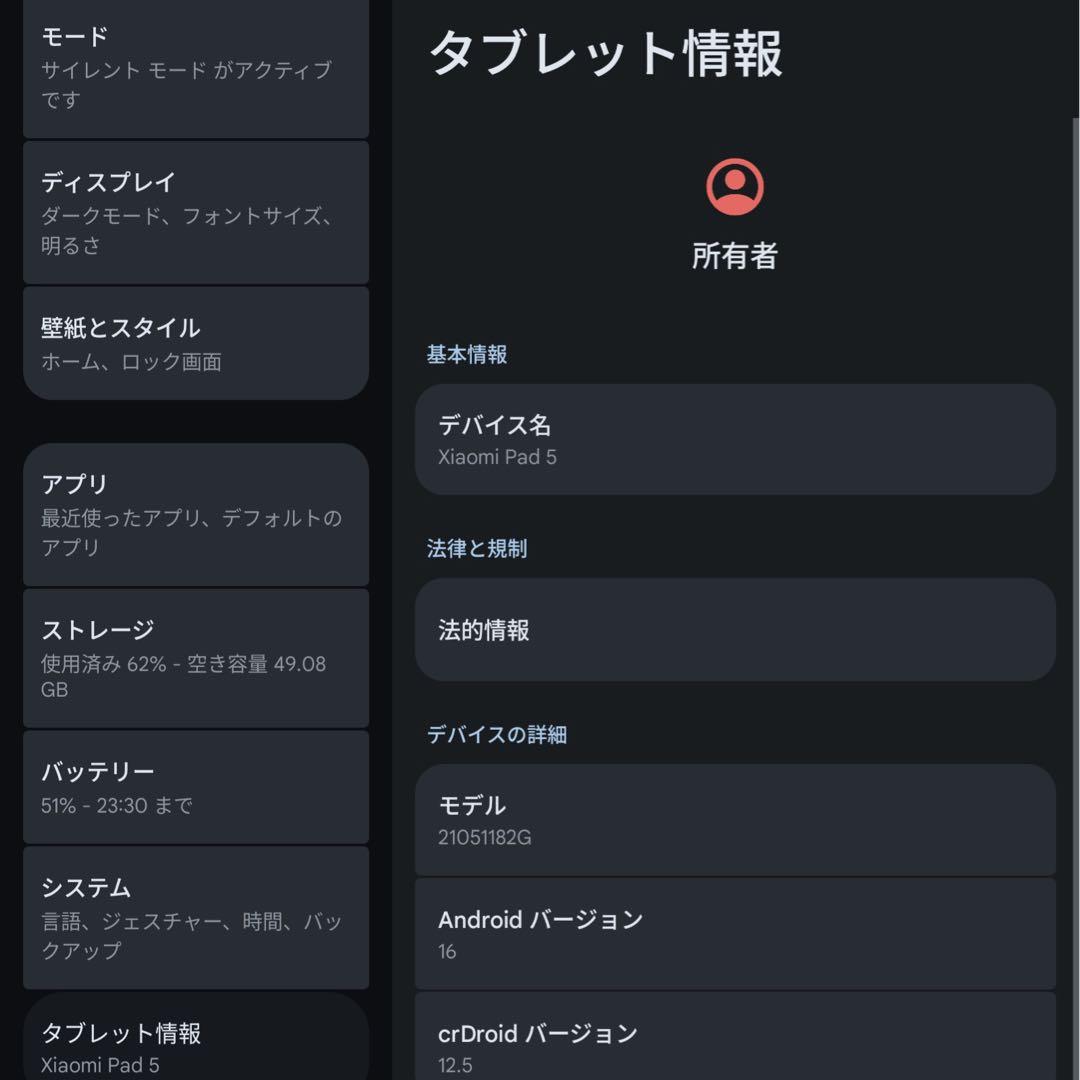1080x1080 pixels.
Task: Open ディスプレイ settings
Action: [x=195, y=212]
